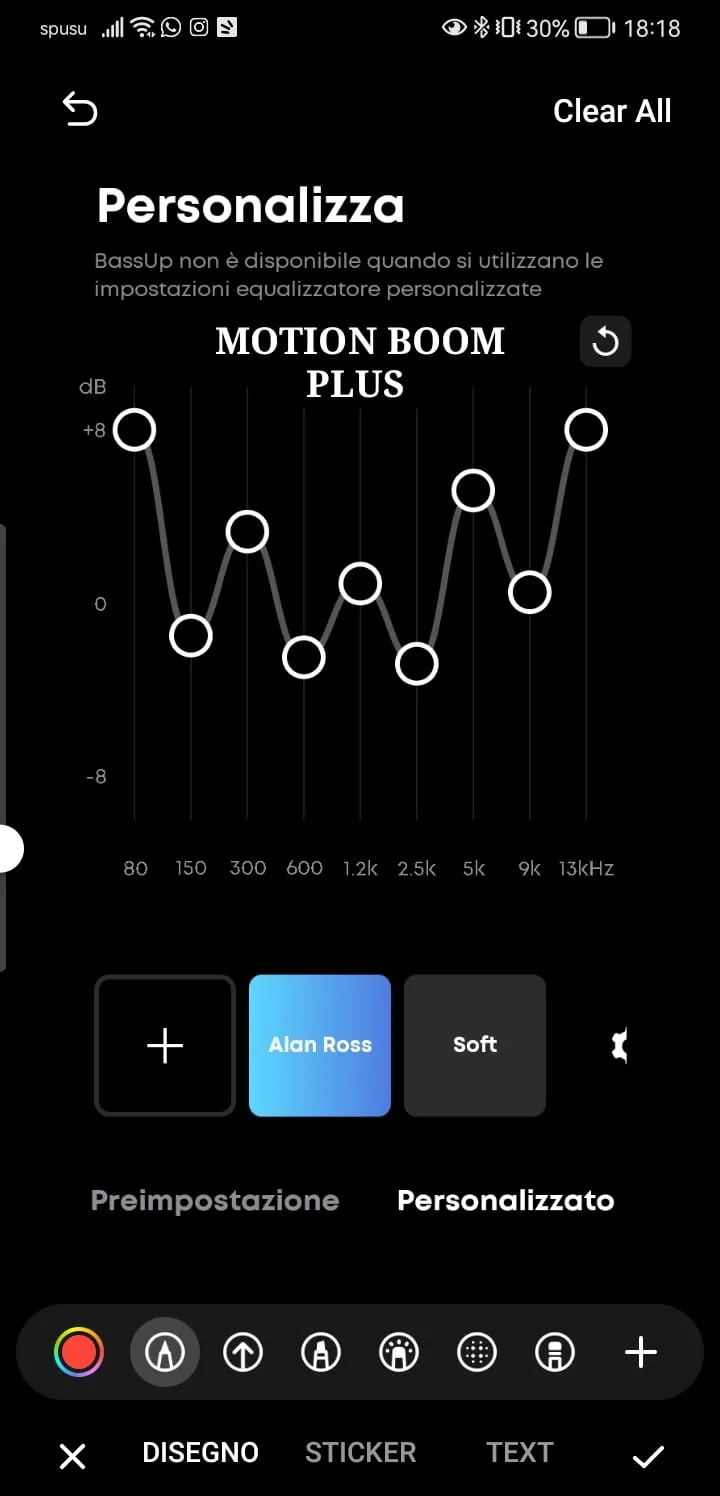Switch to the STICKER tab

pos(361,1453)
